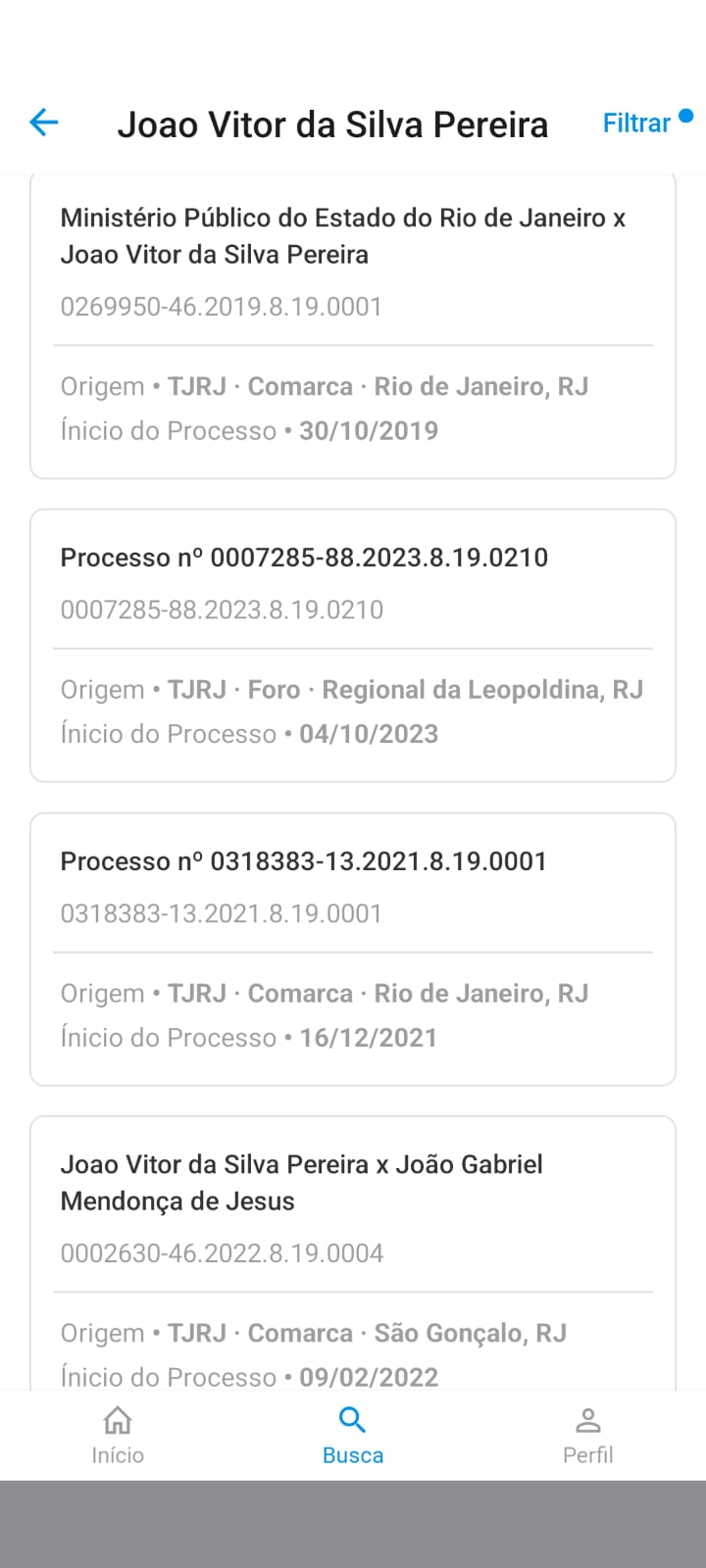Open the Ministério Público do Estado case card
706x1568 pixels.
353,323
